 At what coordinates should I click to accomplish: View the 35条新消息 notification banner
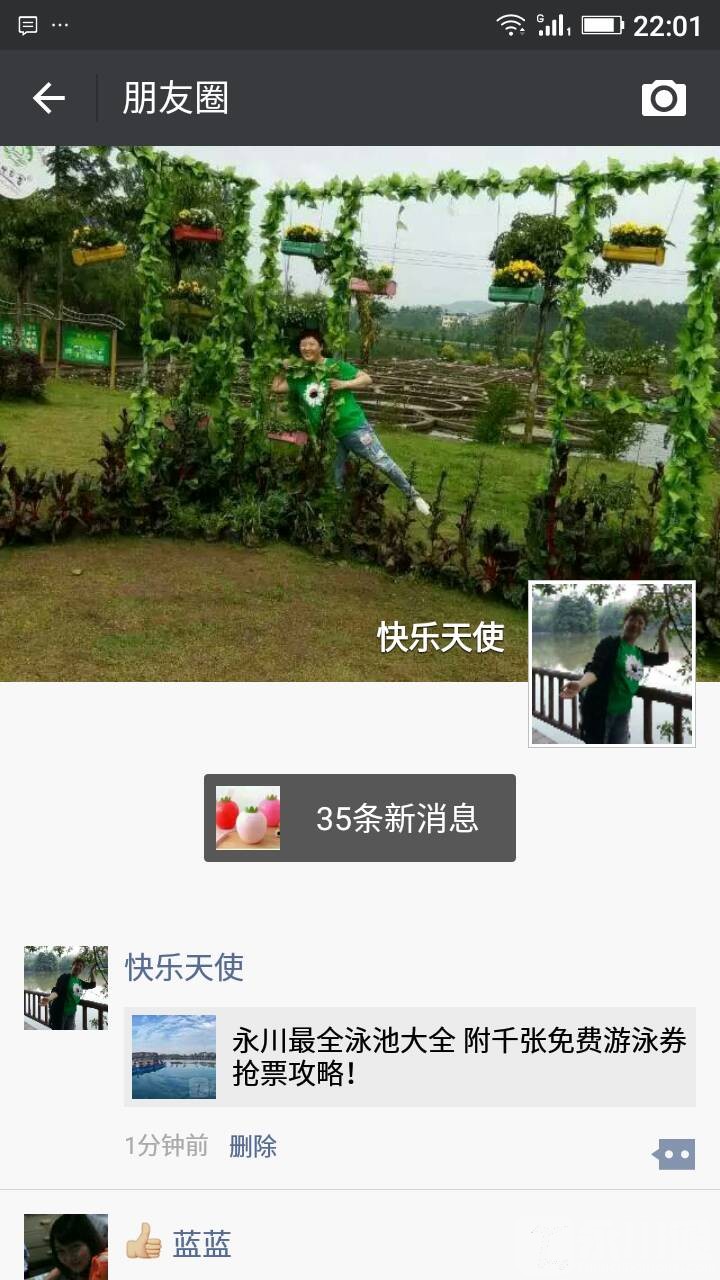[396, 818]
